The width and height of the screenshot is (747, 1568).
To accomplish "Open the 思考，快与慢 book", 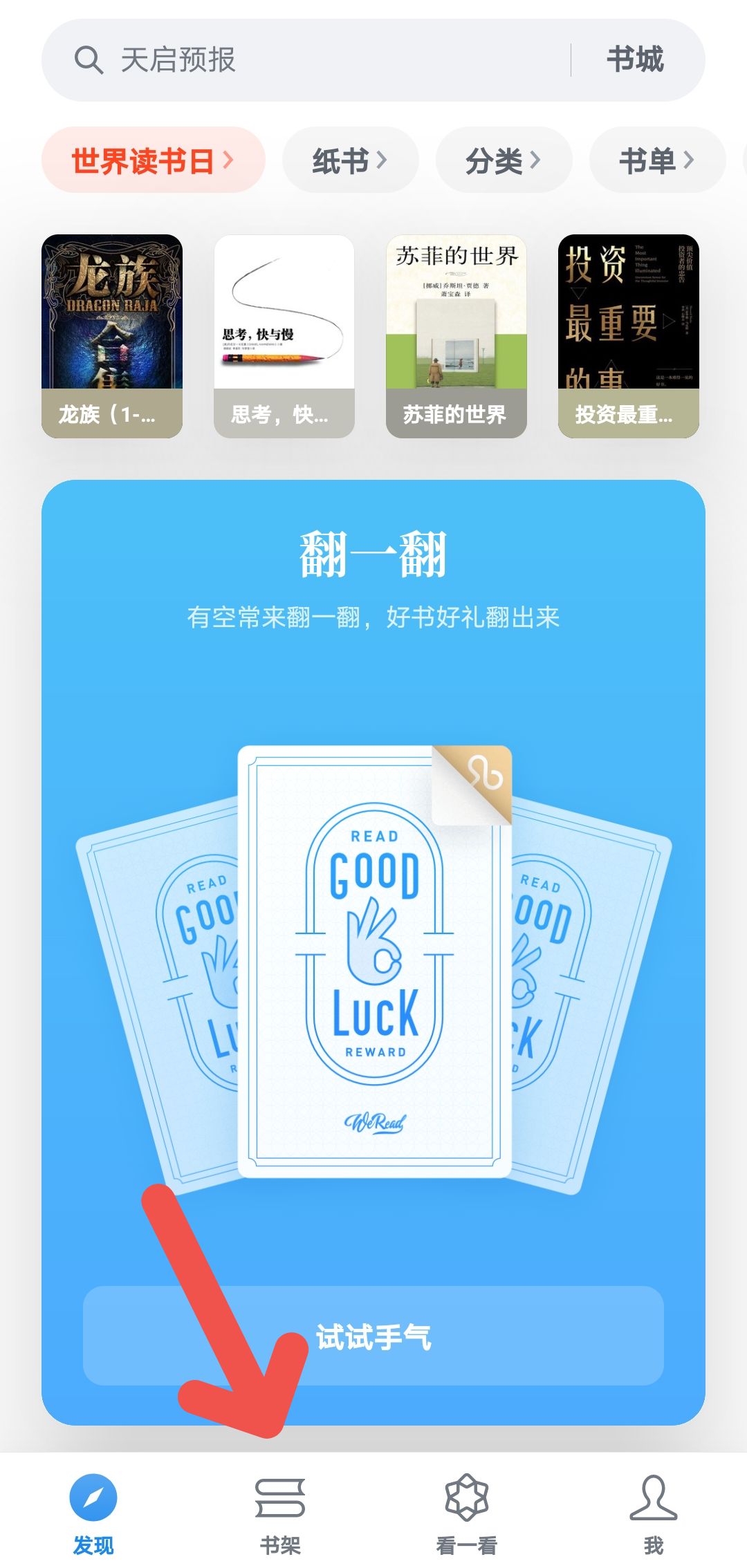I will 284,335.
